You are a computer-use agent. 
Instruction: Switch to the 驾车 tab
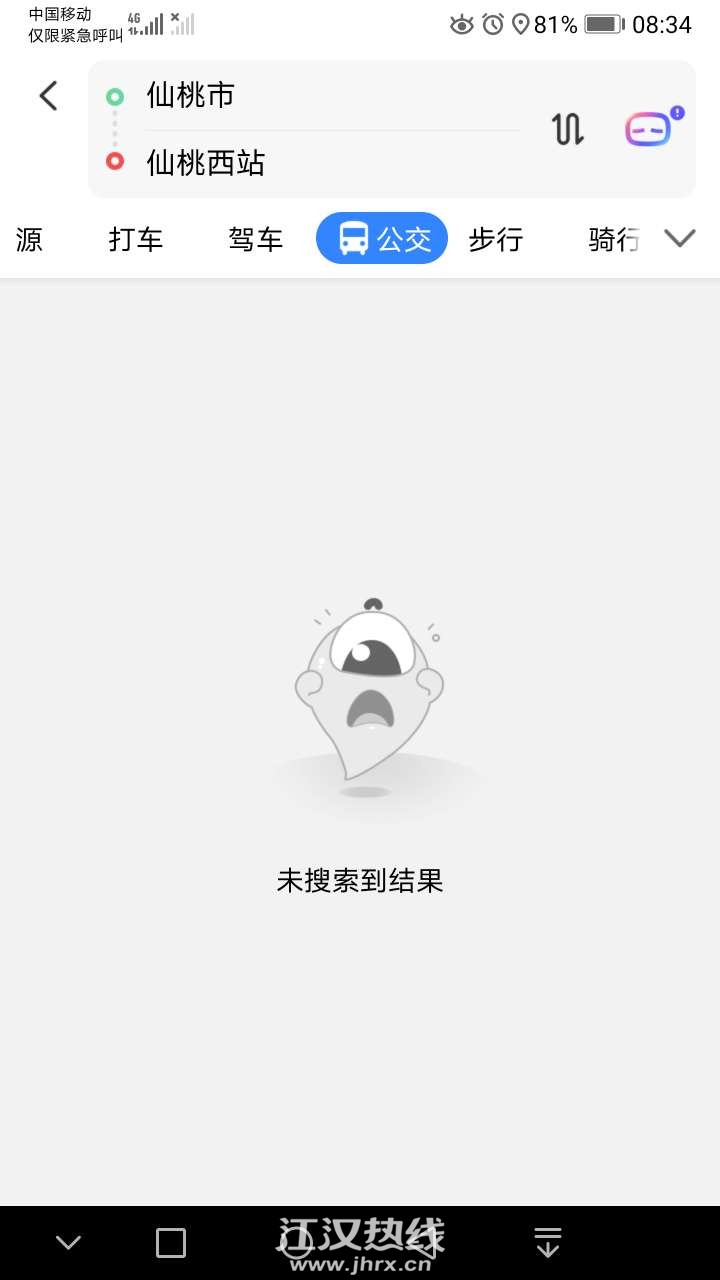tap(256, 240)
